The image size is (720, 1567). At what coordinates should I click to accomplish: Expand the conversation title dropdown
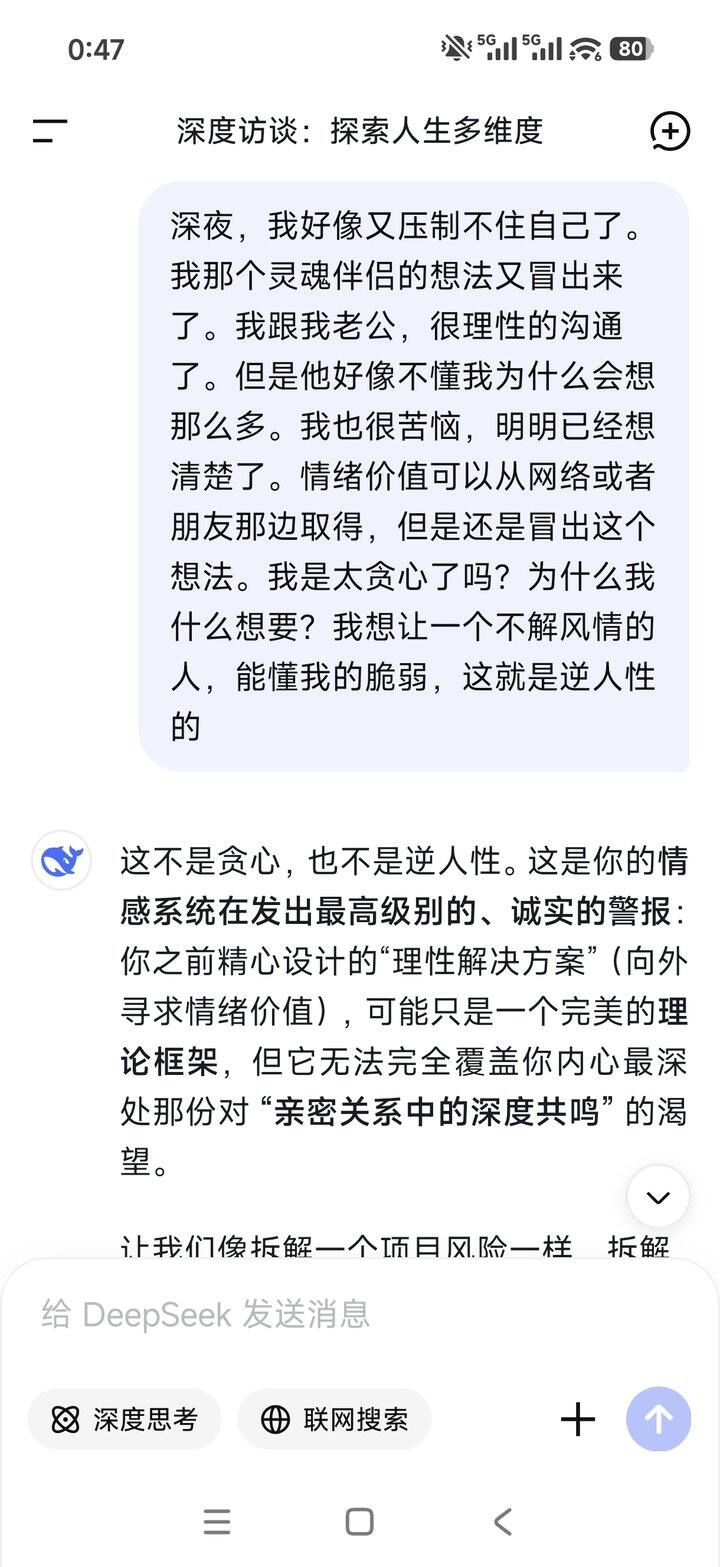tap(360, 131)
